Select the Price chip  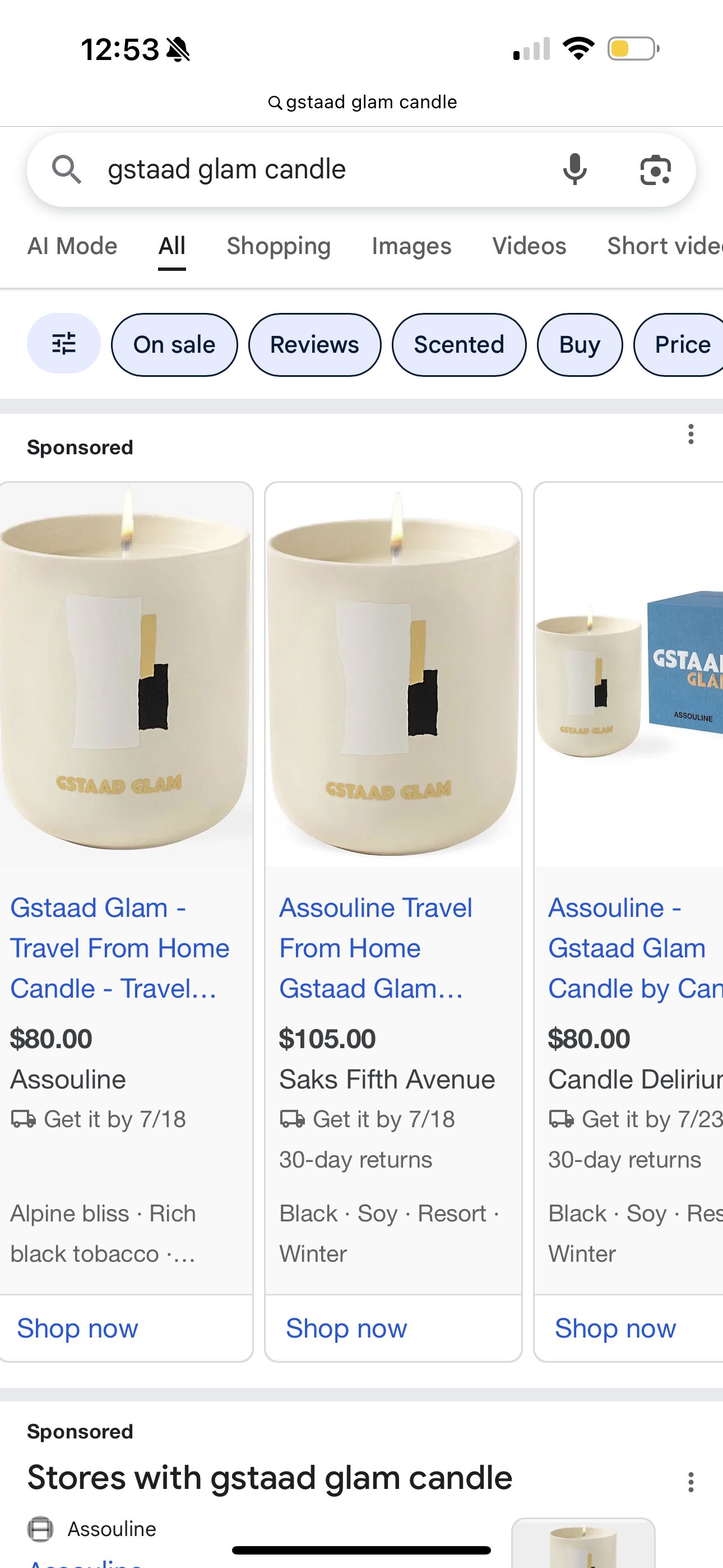pyautogui.click(x=682, y=344)
